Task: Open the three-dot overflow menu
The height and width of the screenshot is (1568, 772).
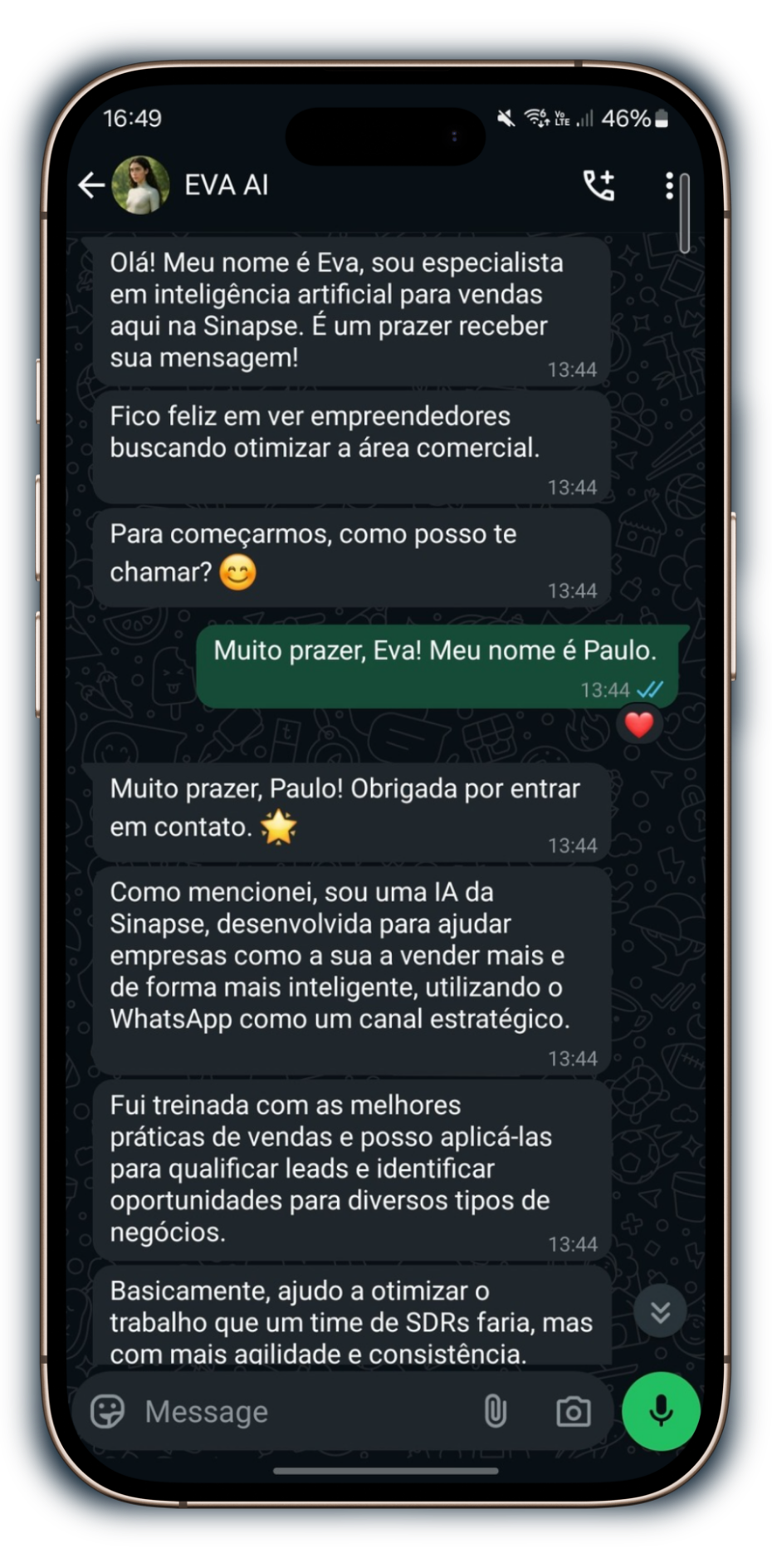Action: tap(669, 185)
